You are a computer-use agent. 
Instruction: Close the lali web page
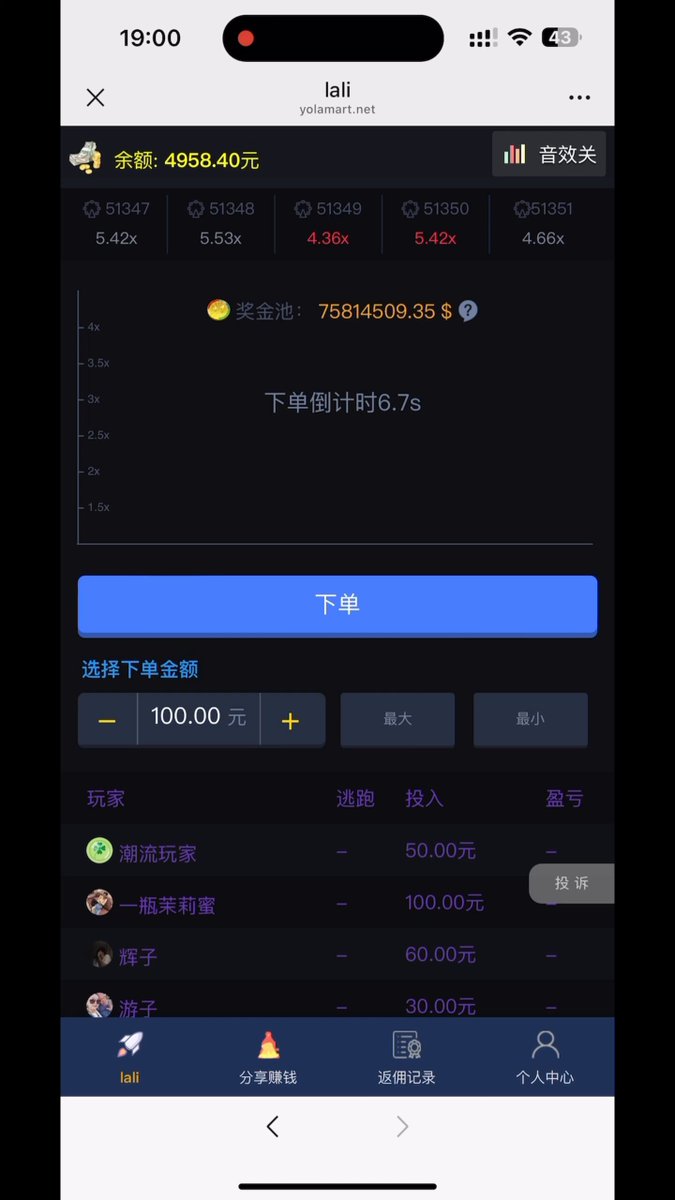click(95, 97)
